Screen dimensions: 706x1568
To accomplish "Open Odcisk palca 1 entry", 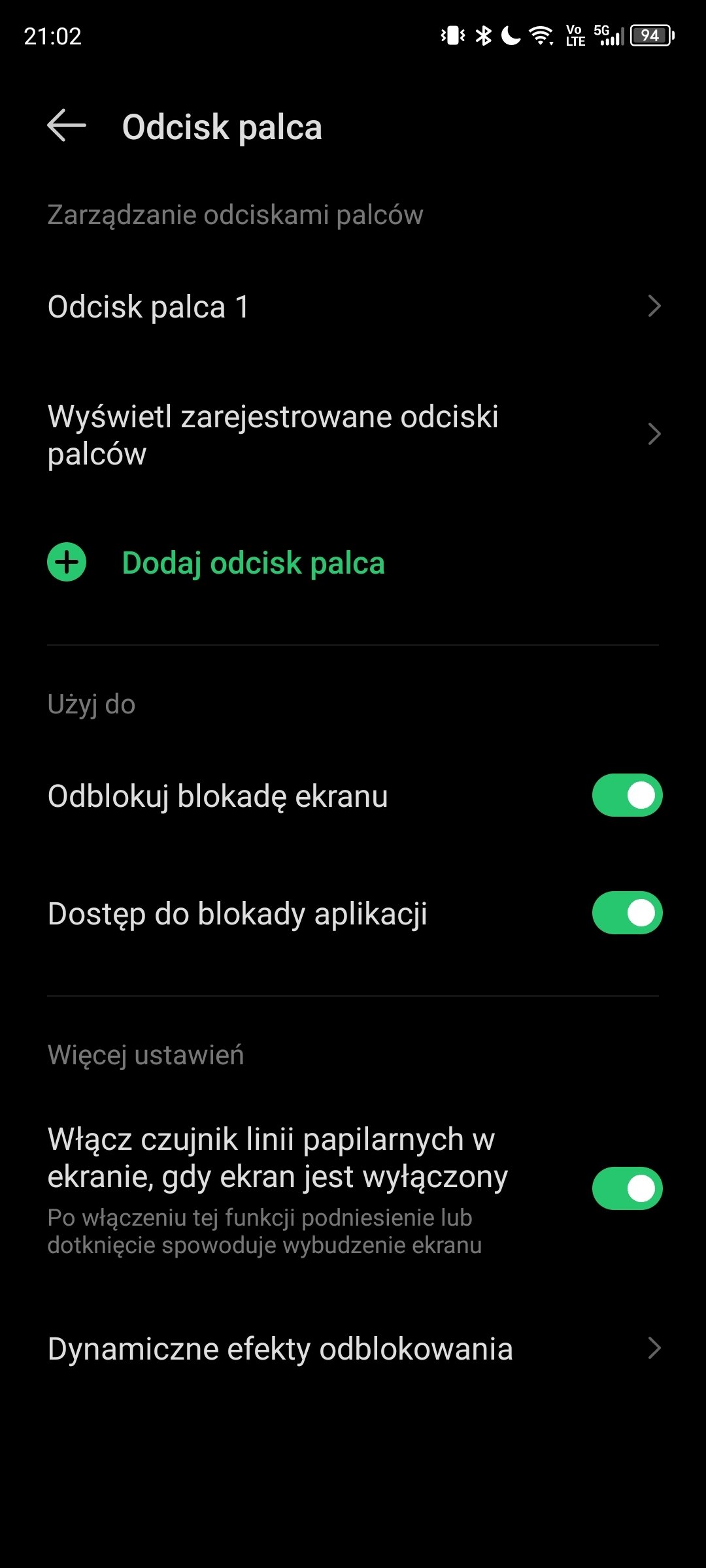I will (x=353, y=306).
